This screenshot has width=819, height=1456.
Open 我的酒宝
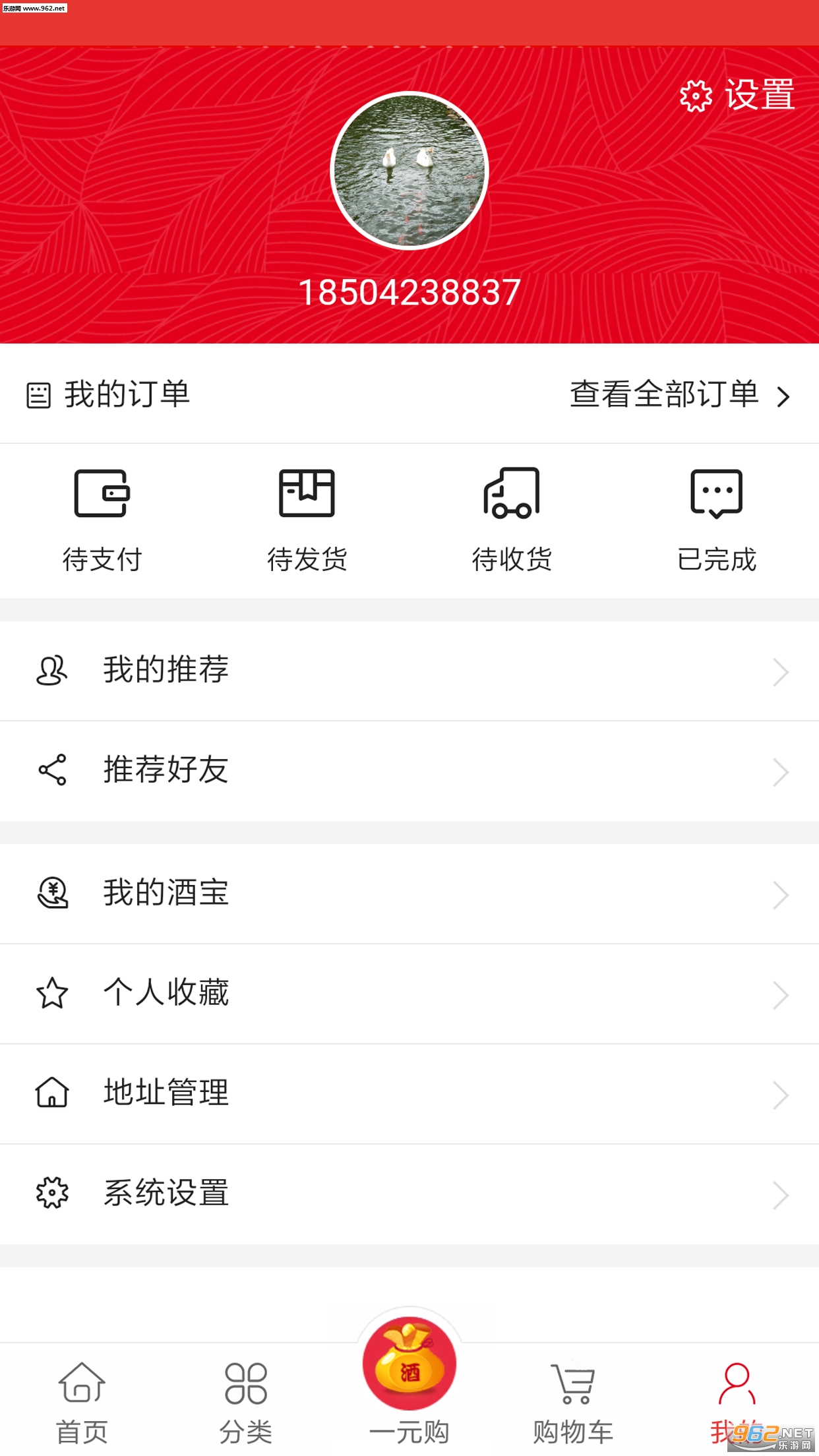coord(409,894)
